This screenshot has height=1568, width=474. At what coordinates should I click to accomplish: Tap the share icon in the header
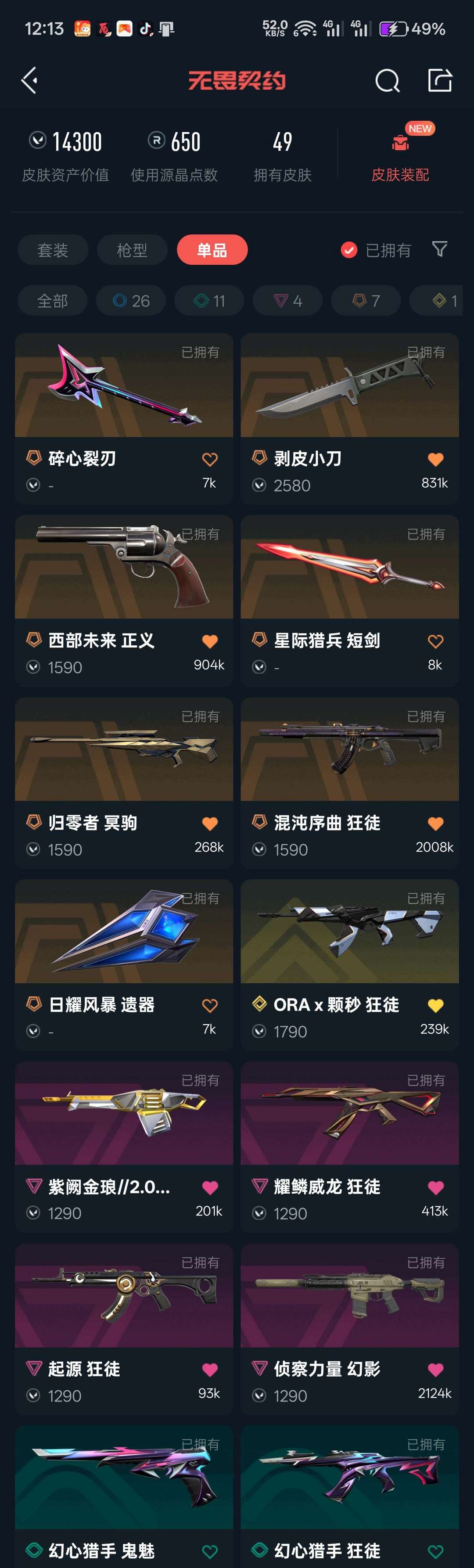click(x=439, y=80)
